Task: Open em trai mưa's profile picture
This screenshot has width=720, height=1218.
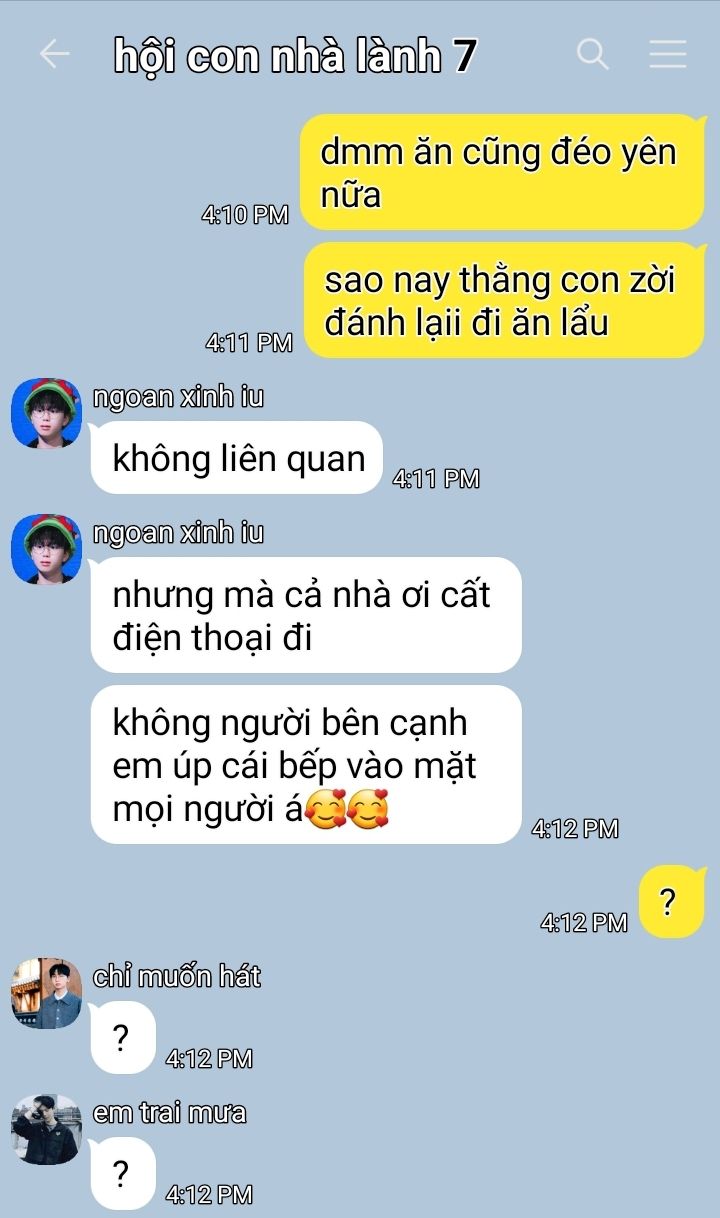Action: tap(46, 1129)
